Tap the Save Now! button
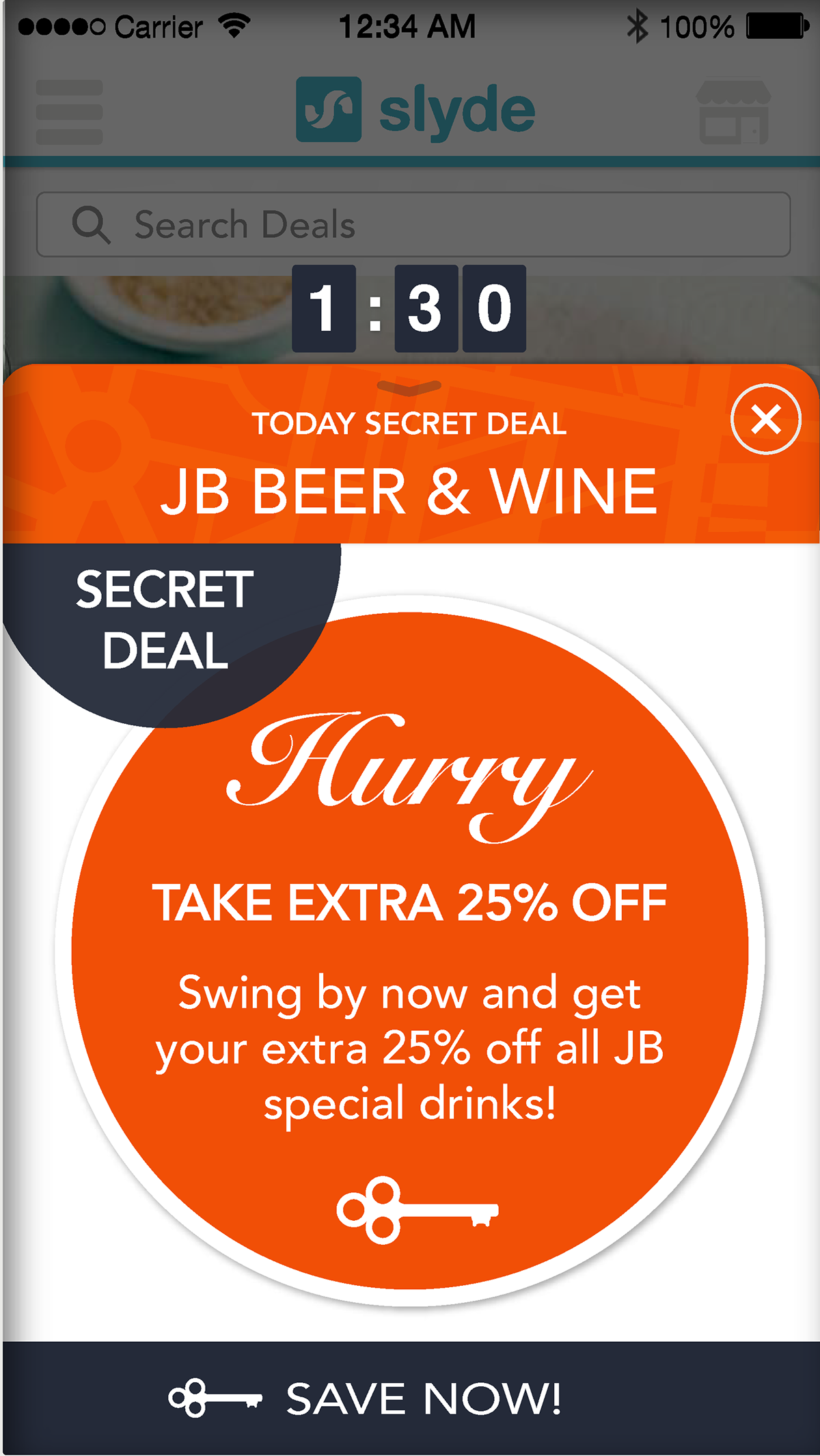 point(410,1398)
